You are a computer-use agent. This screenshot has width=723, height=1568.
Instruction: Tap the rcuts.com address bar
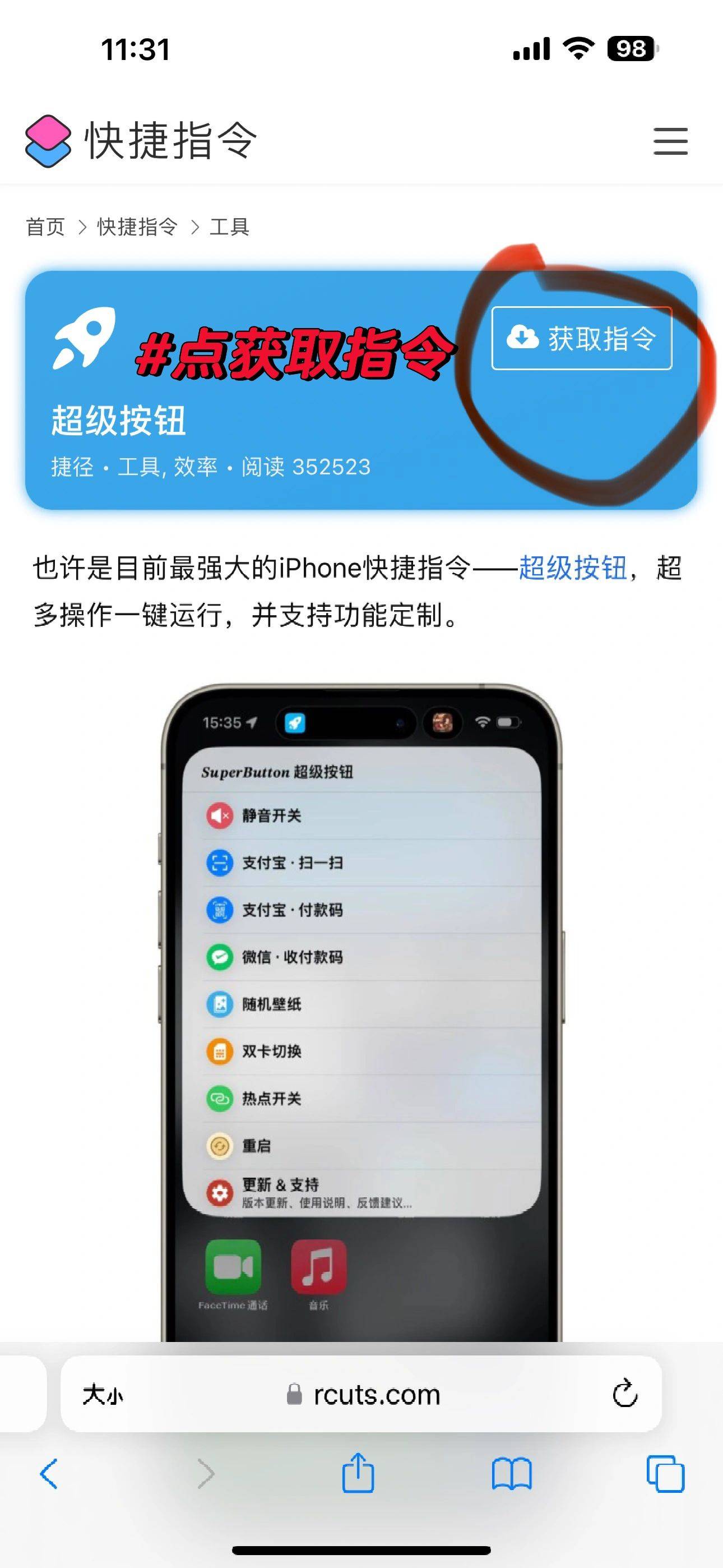click(365, 1394)
